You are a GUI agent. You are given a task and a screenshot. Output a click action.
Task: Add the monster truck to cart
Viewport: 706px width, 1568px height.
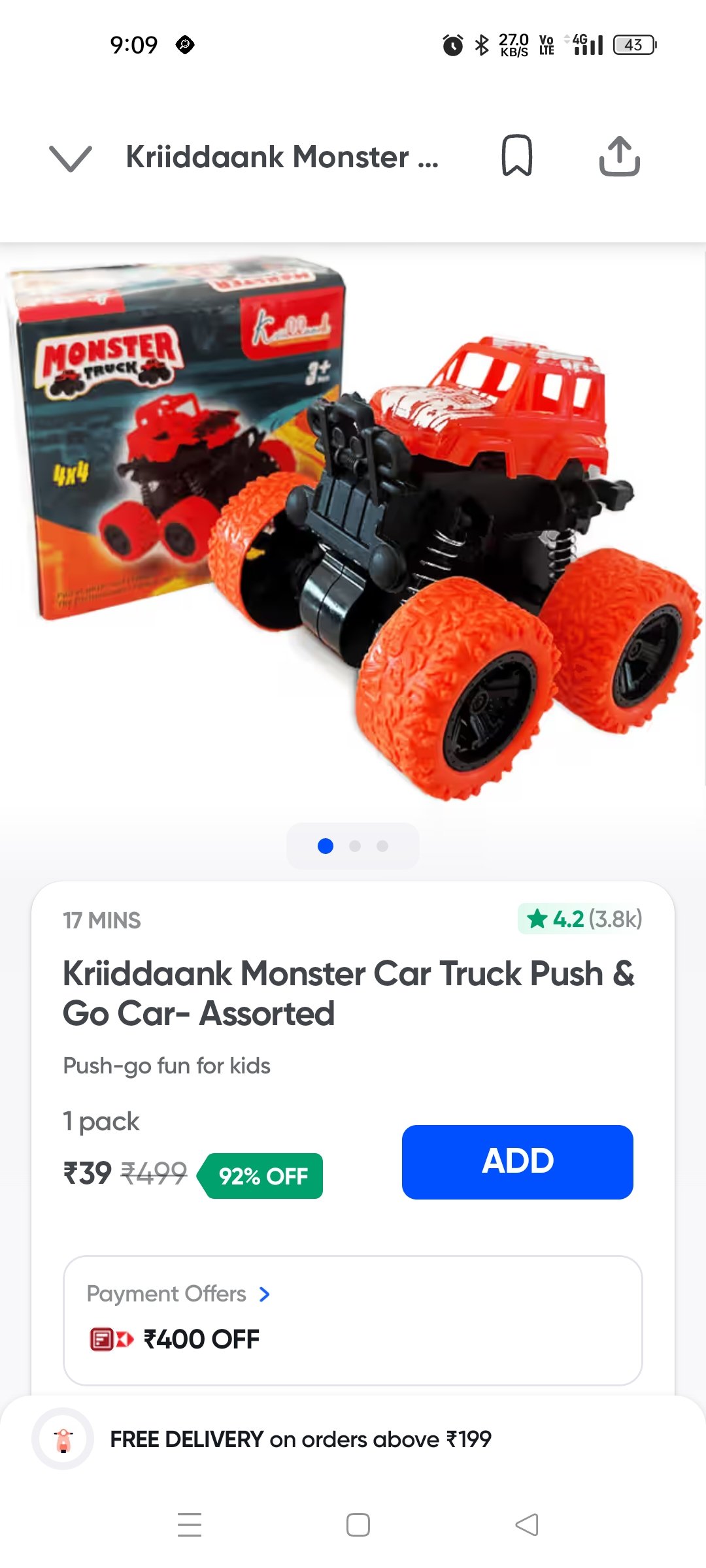[x=517, y=1162]
